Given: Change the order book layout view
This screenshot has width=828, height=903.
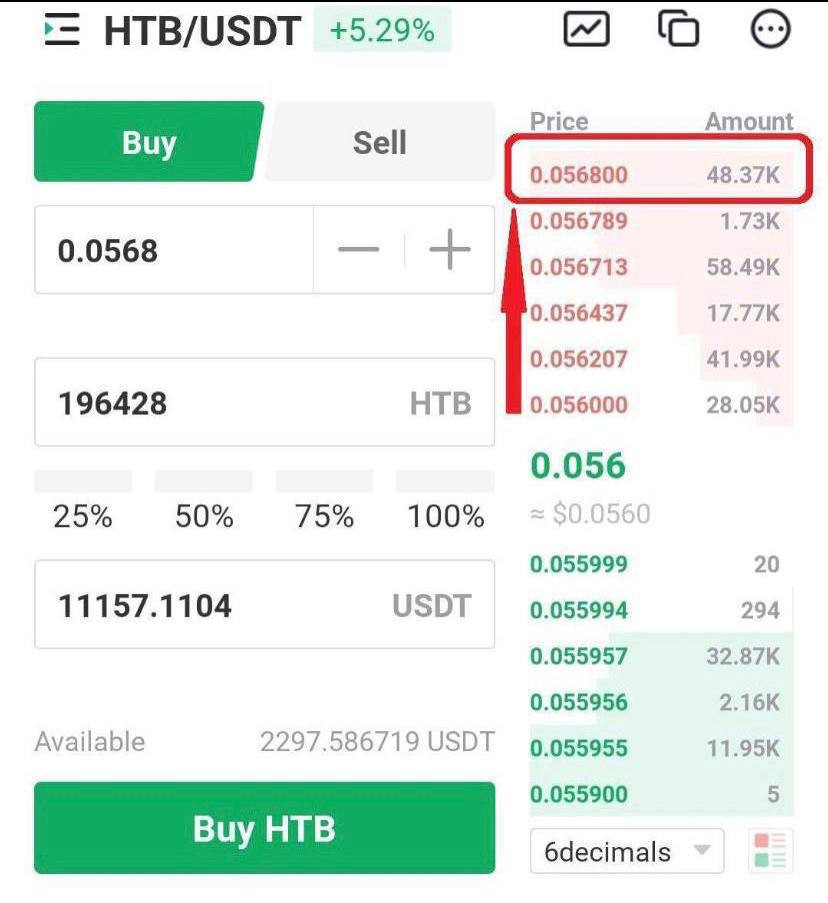Looking at the screenshot, I should 770,851.
